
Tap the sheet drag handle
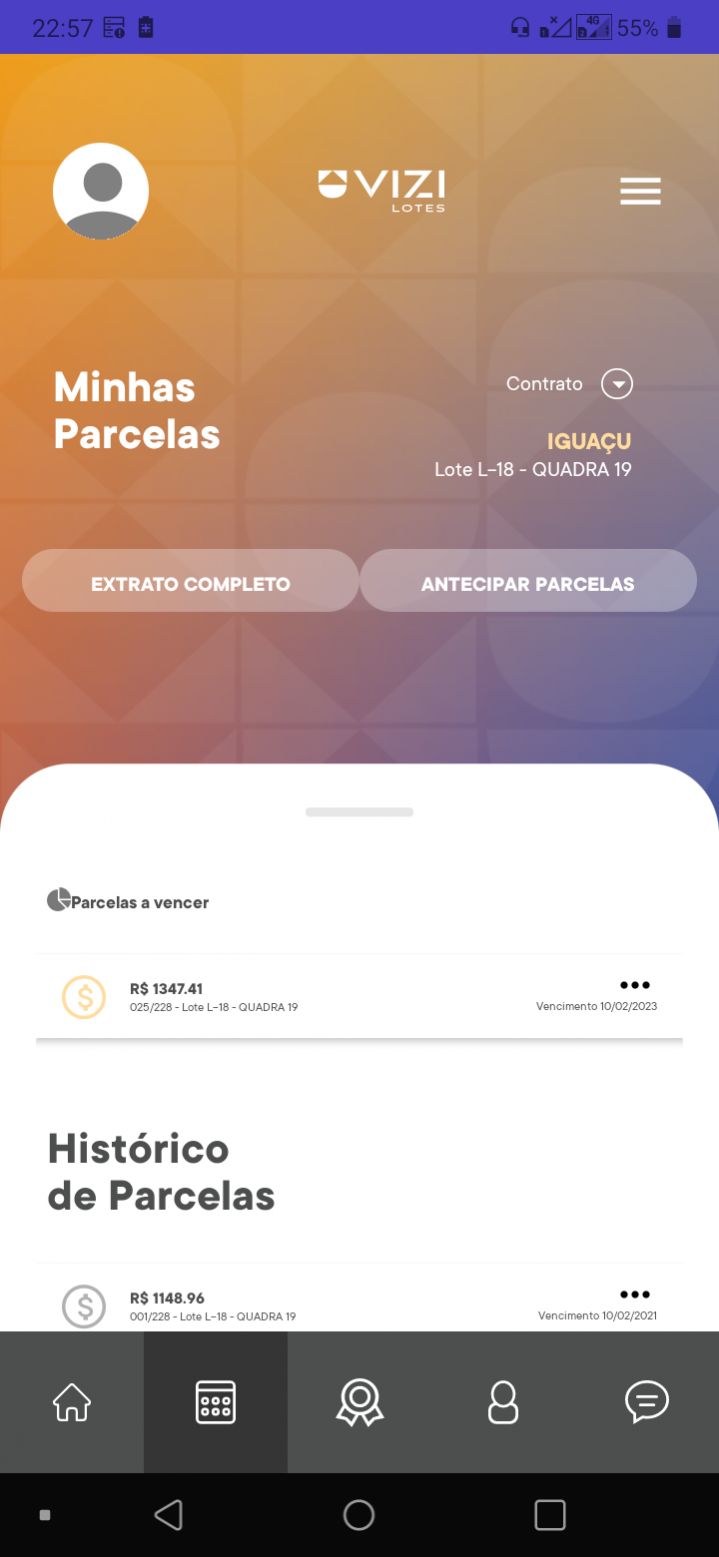pyautogui.click(x=359, y=812)
